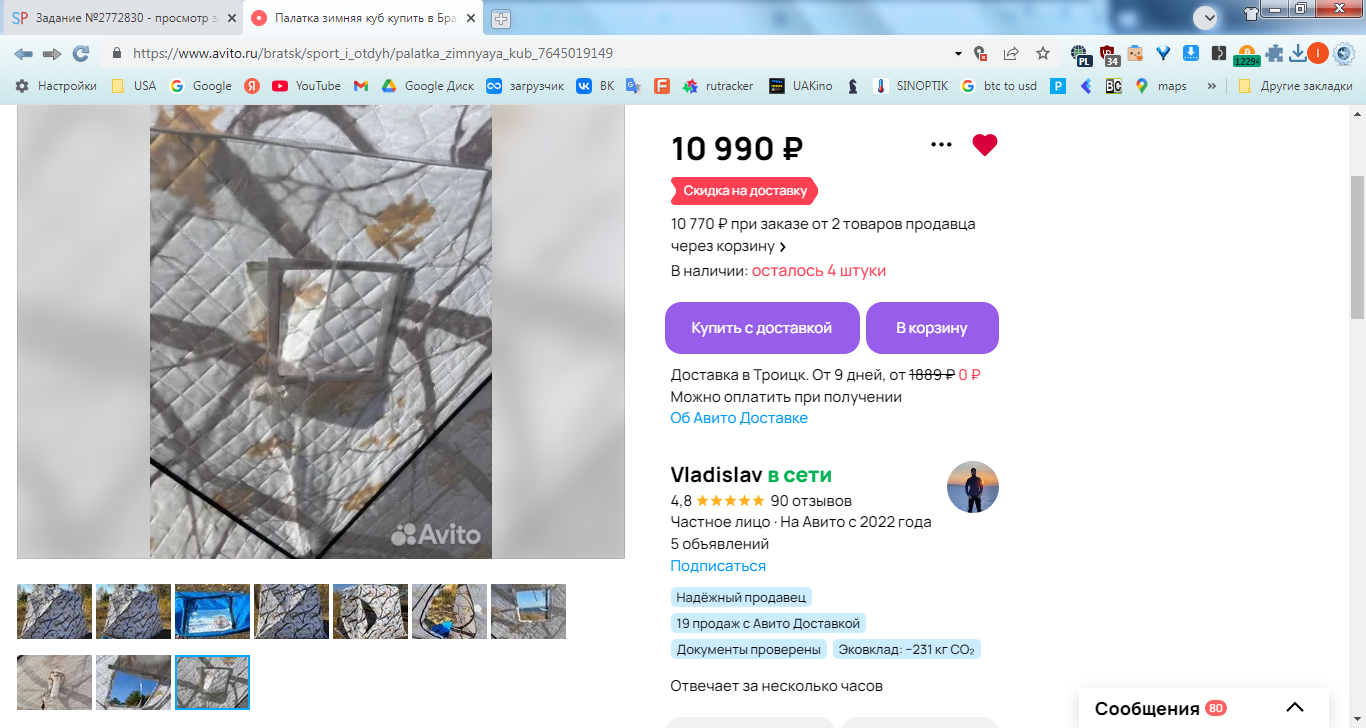The image size is (1366, 728).
Task: Bookmark this page with star icon
Action: [x=1043, y=53]
